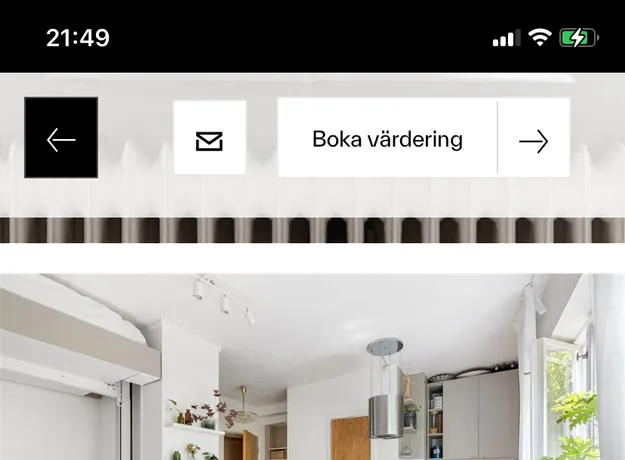This screenshot has height=460, width=625.
Task: Go back with the left arrow
Action: point(61,139)
